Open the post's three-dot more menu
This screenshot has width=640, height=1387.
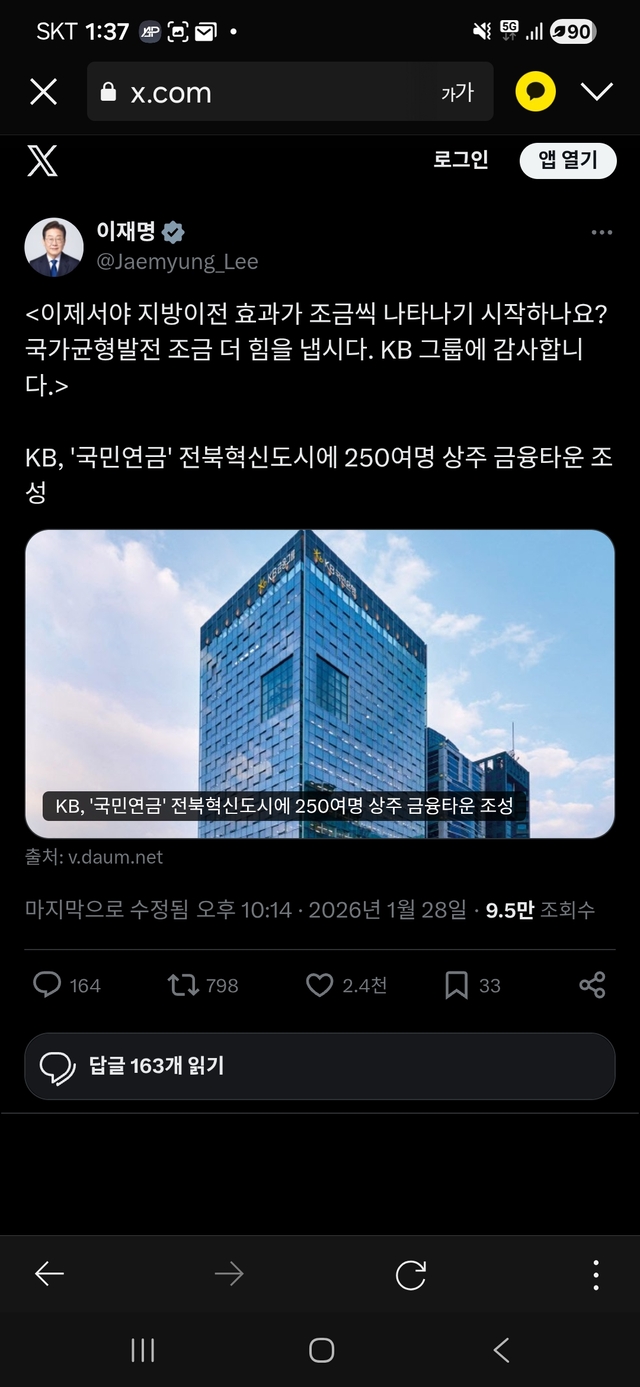pyautogui.click(x=601, y=232)
